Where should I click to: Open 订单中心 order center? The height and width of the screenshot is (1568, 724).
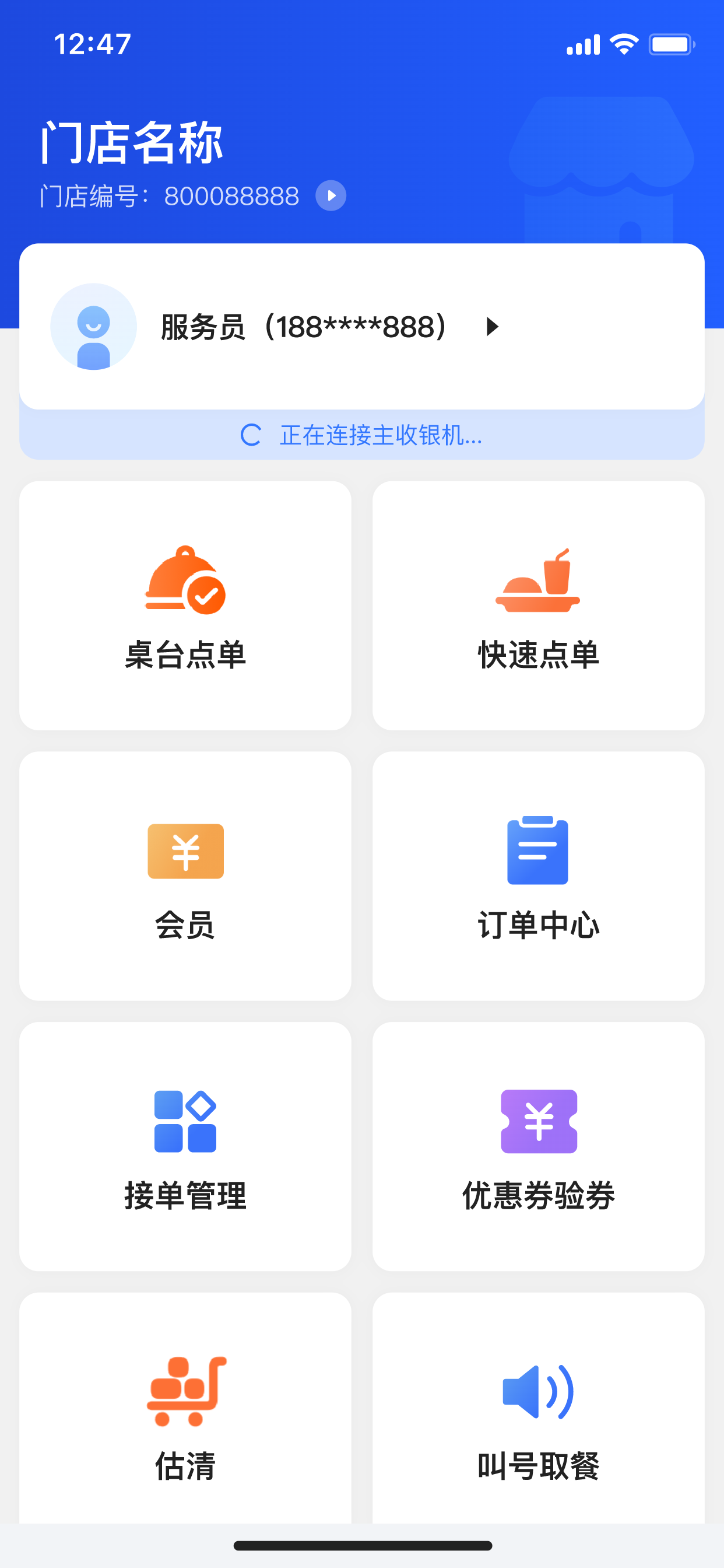point(539,876)
